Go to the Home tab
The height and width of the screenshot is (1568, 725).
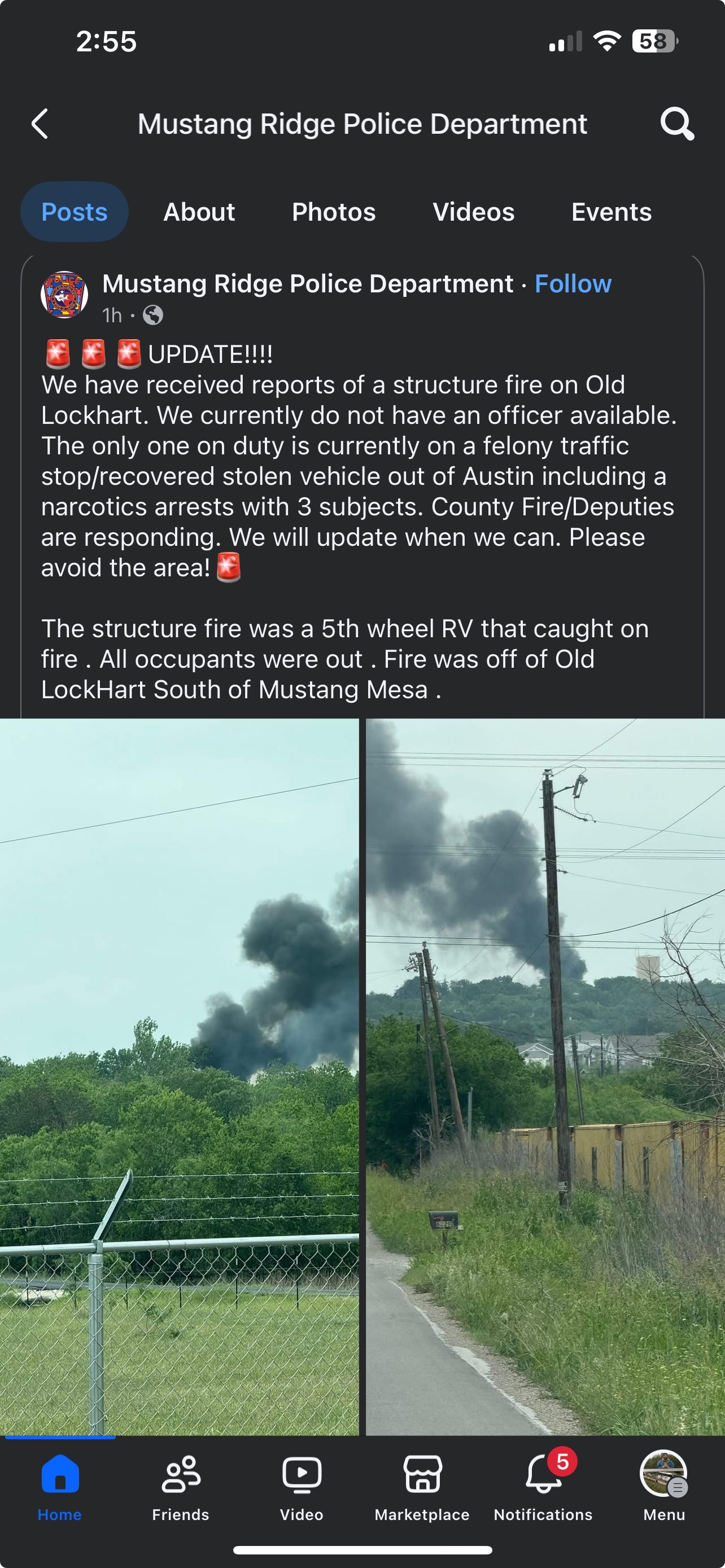tap(60, 1486)
